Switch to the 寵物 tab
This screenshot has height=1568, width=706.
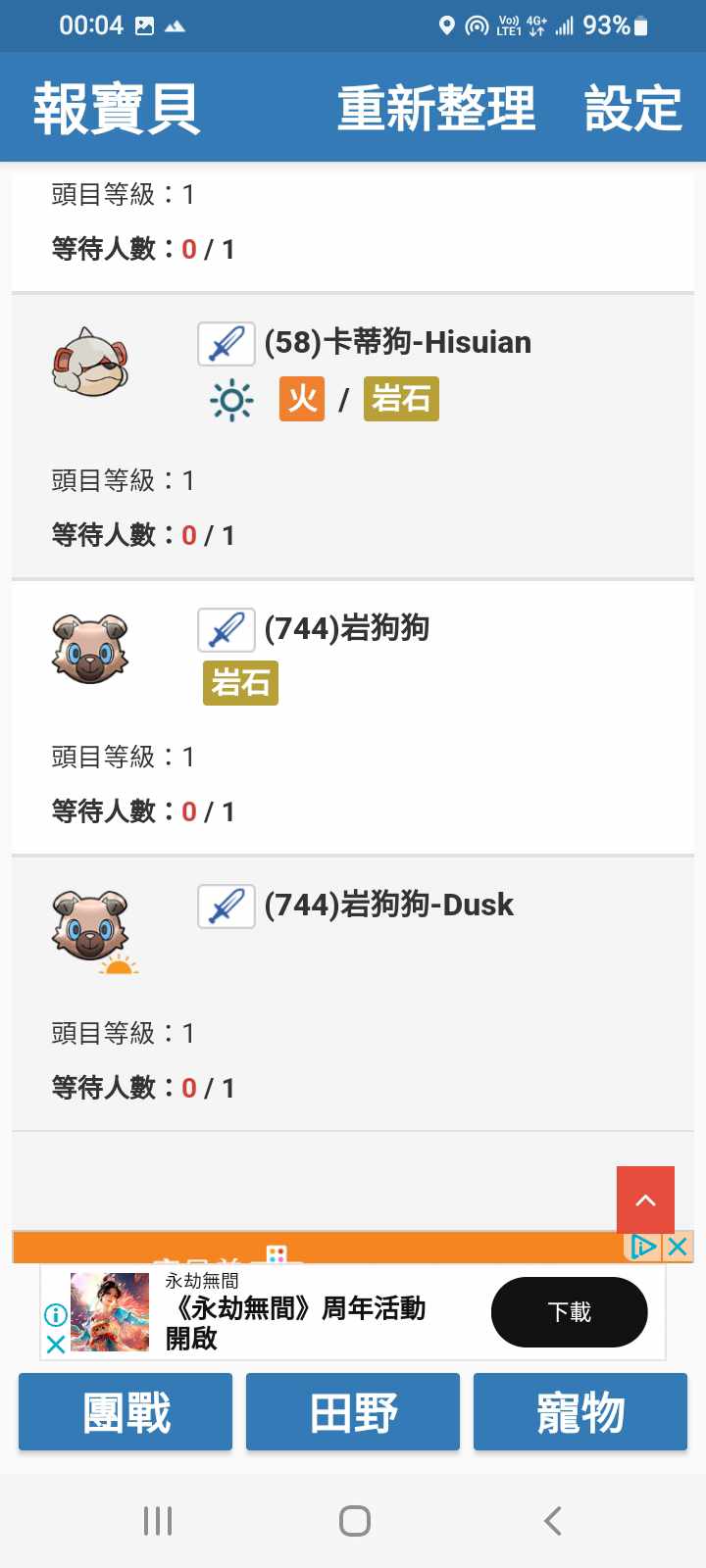580,1412
